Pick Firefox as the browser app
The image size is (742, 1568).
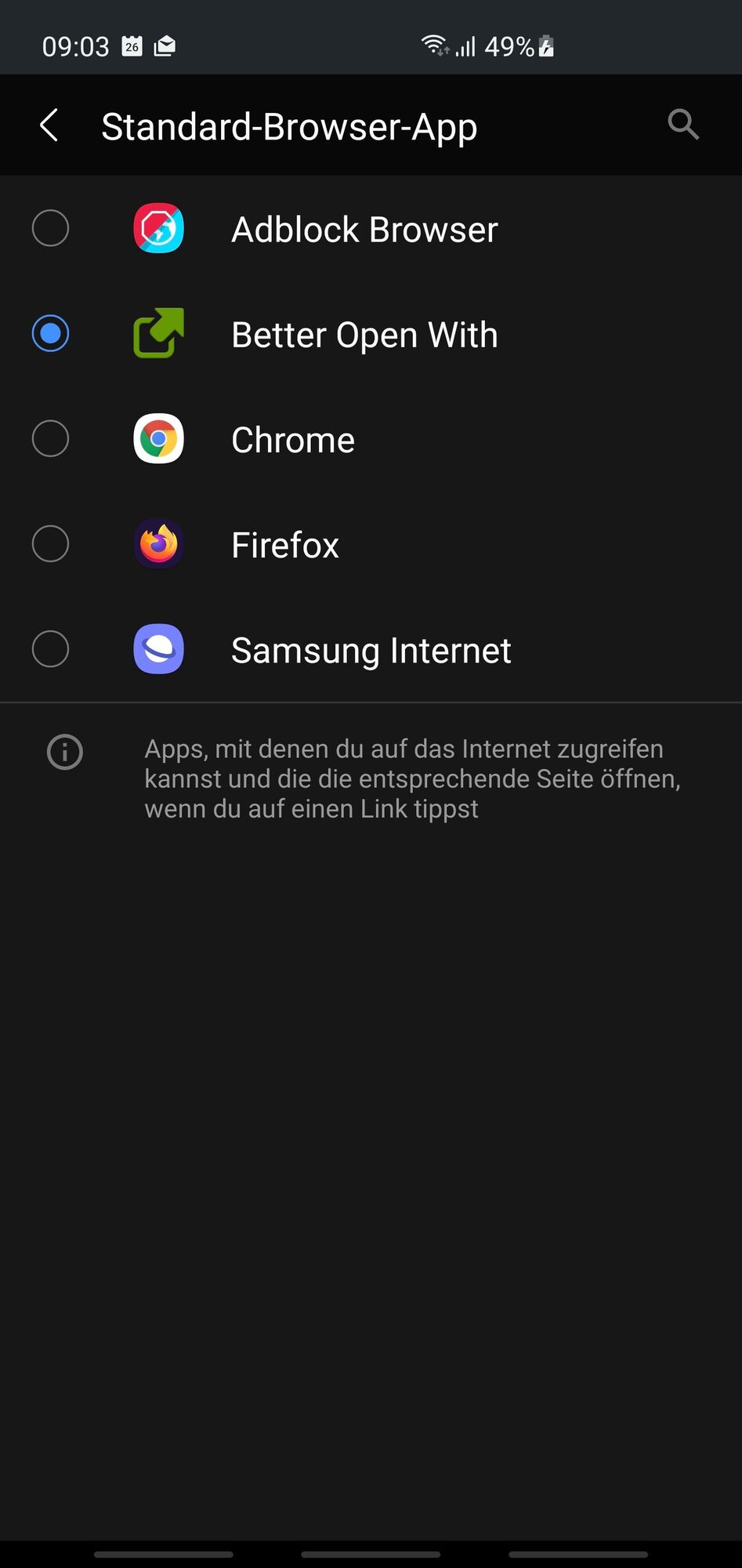click(51, 544)
